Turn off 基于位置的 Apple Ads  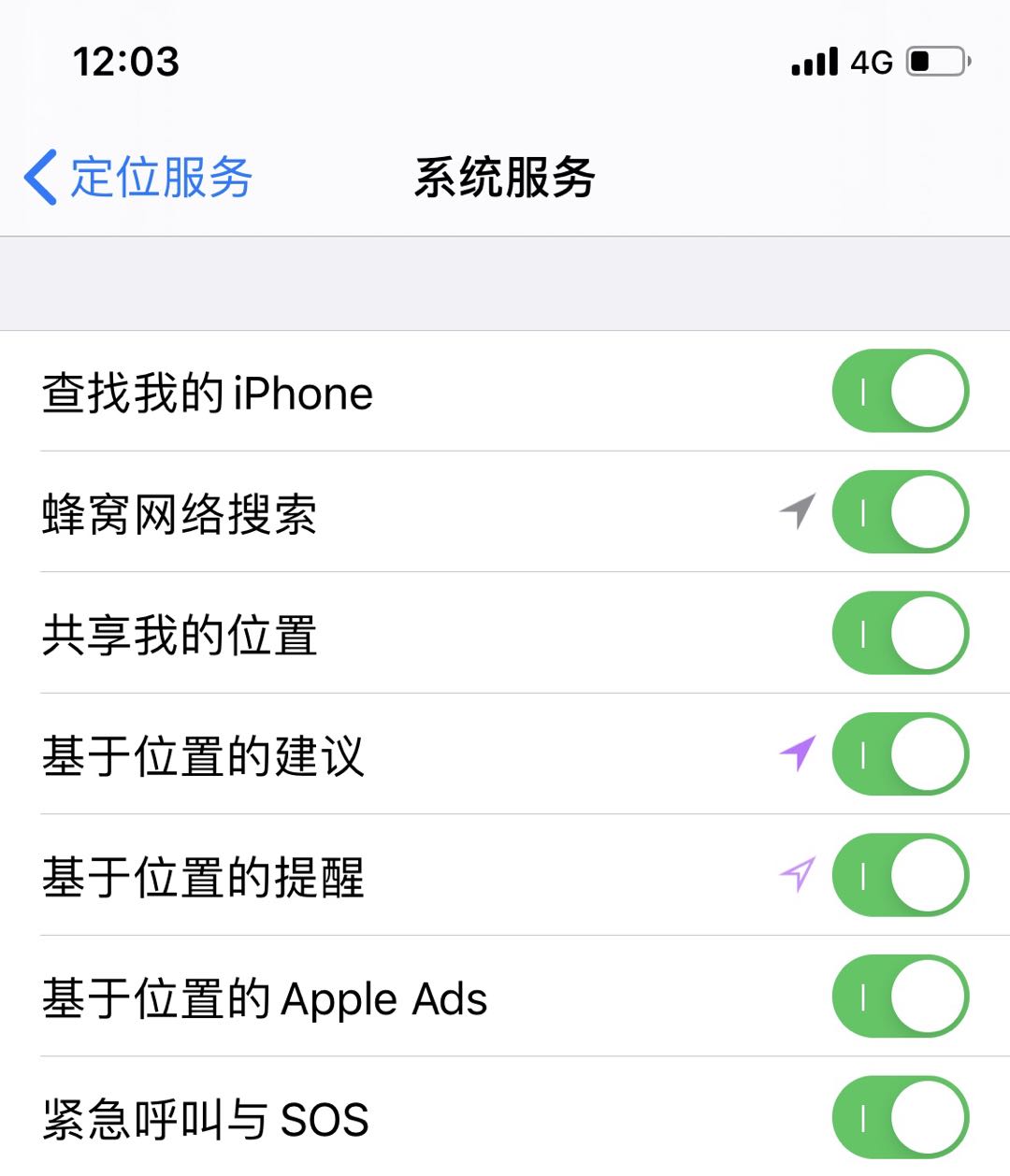[898, 997]
